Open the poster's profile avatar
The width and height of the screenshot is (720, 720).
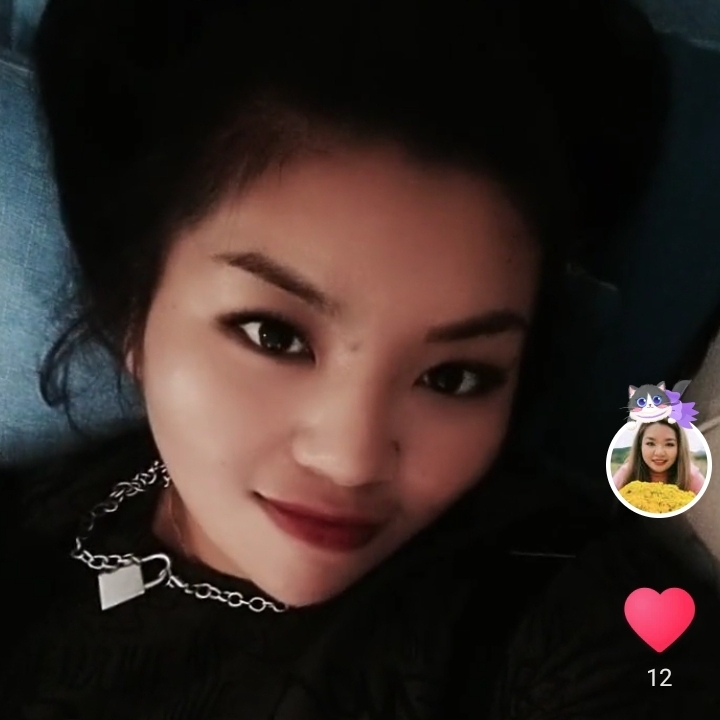658,466
